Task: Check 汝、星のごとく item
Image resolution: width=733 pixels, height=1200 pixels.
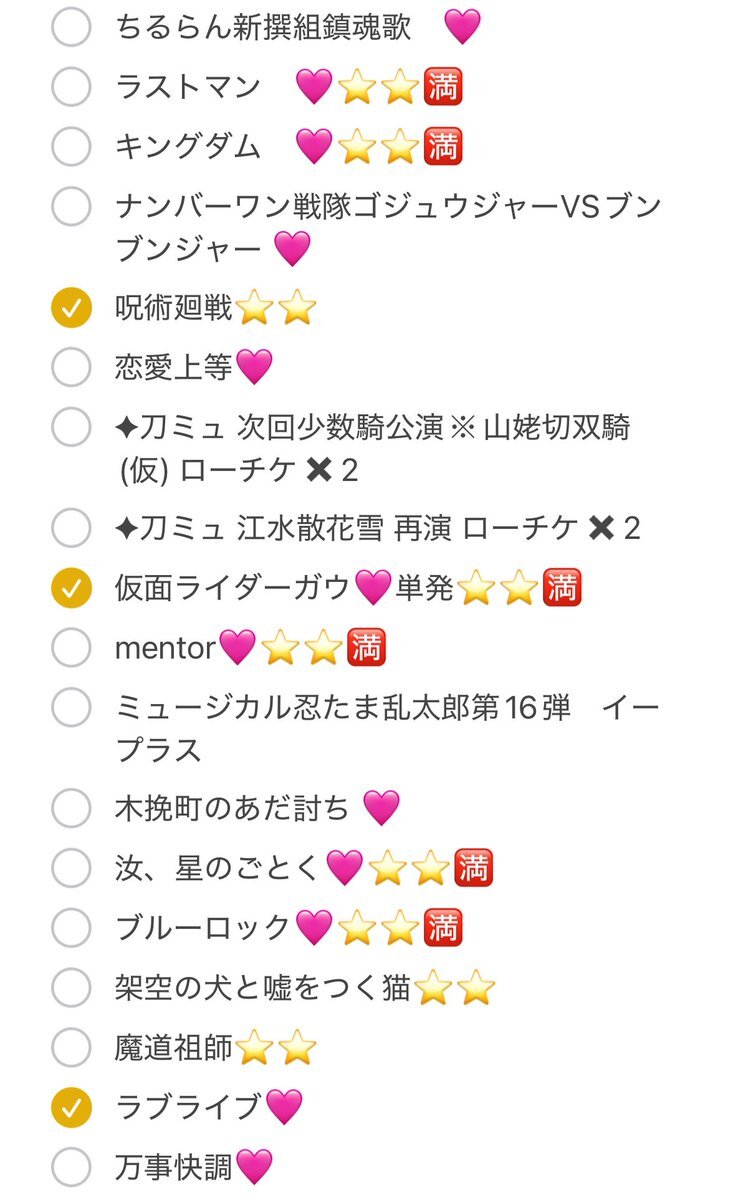Action: point(71,868)
